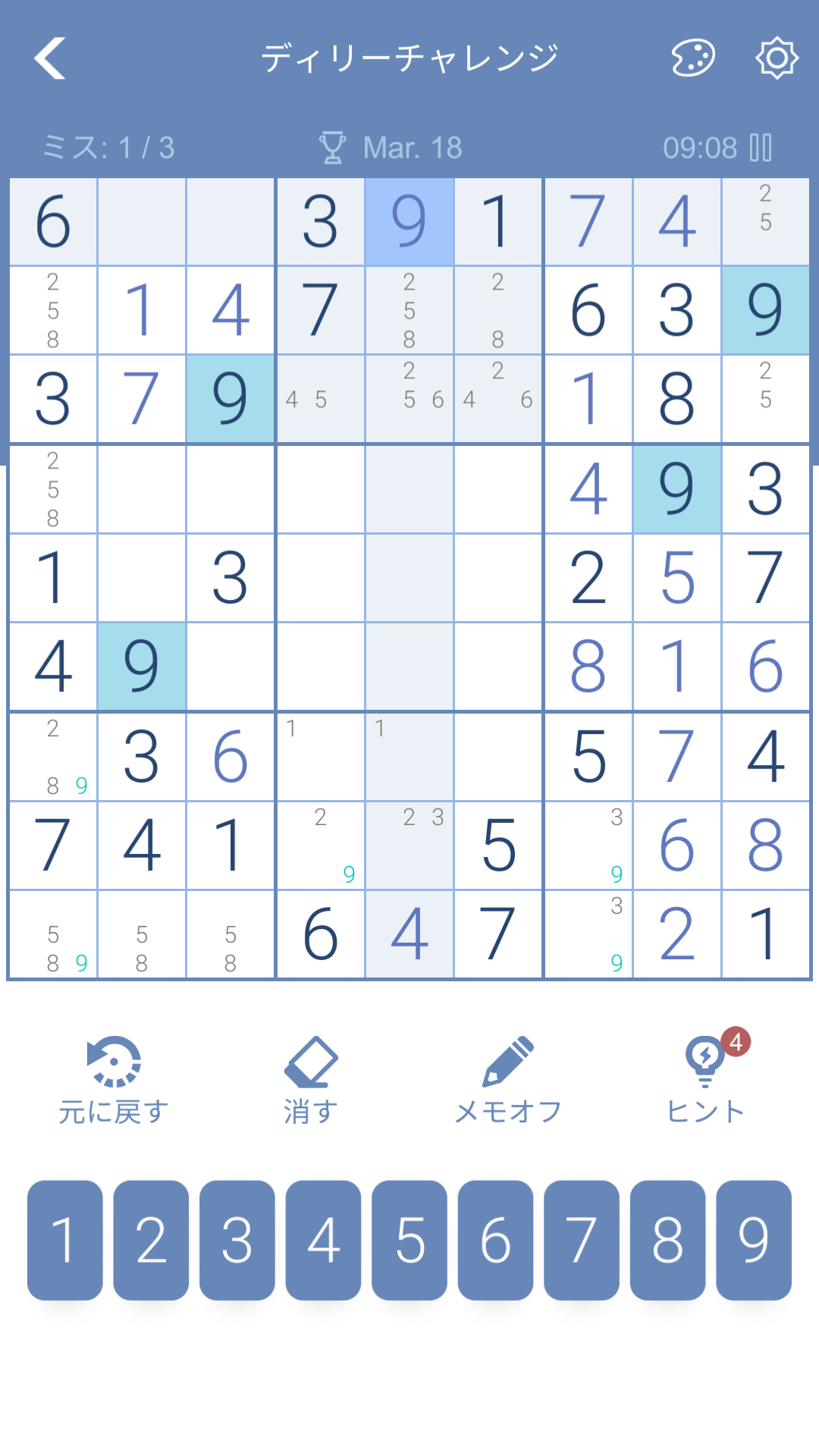Toggle memo mode with メモオフ

pos(508,1081)
